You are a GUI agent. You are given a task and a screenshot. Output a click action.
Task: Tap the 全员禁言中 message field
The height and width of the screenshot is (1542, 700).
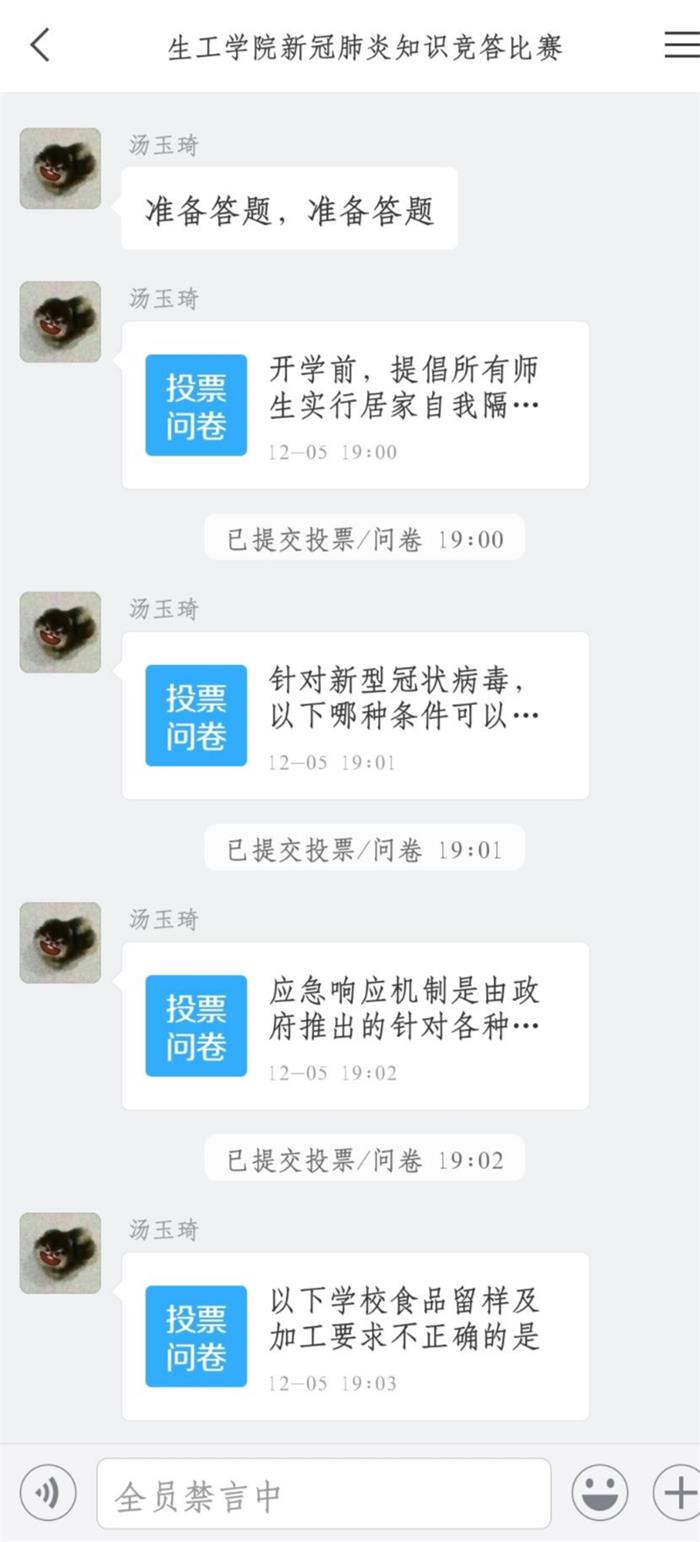click(x=323, y=1494)
